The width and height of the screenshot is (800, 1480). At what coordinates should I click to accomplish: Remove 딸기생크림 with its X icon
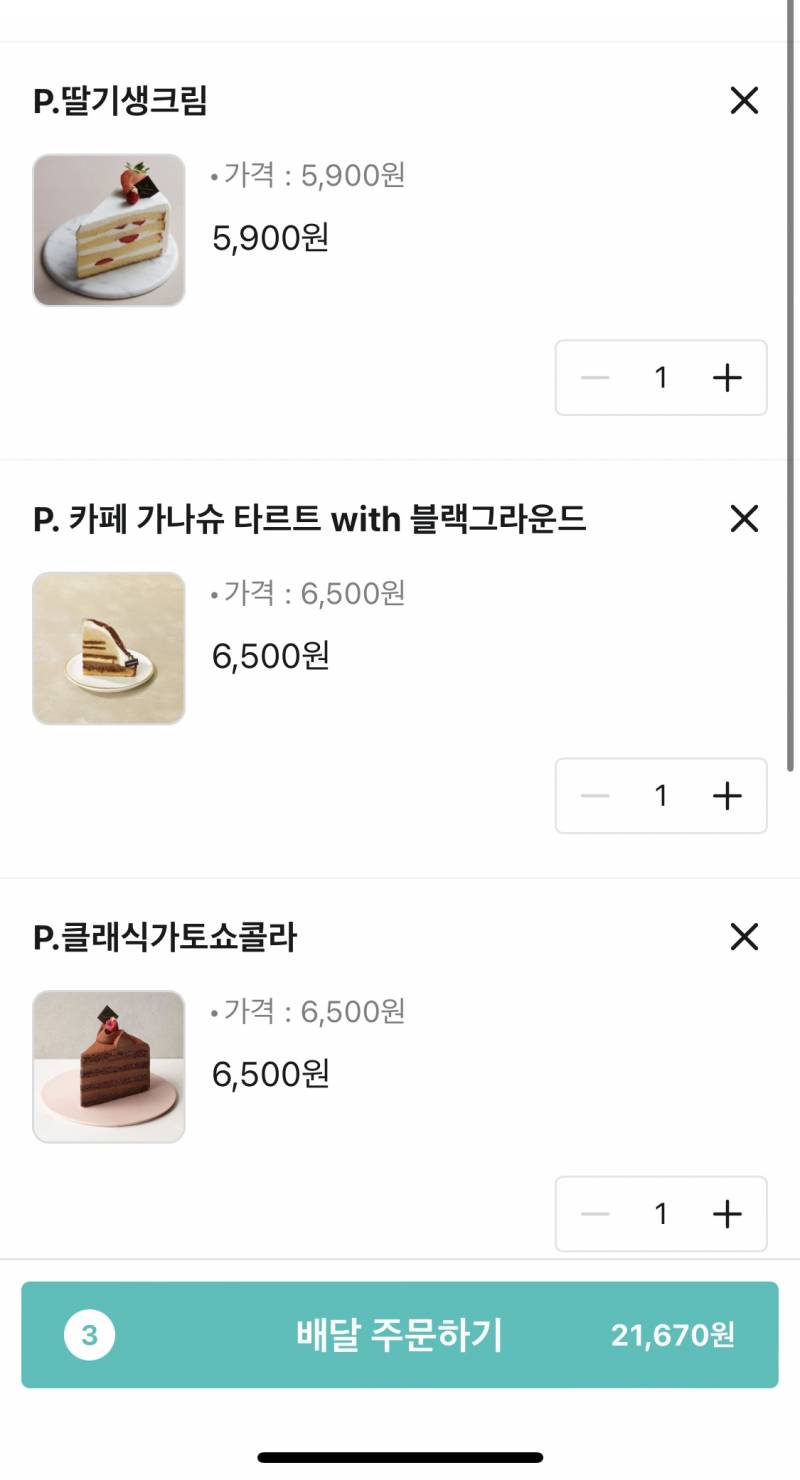coord(744,101)
